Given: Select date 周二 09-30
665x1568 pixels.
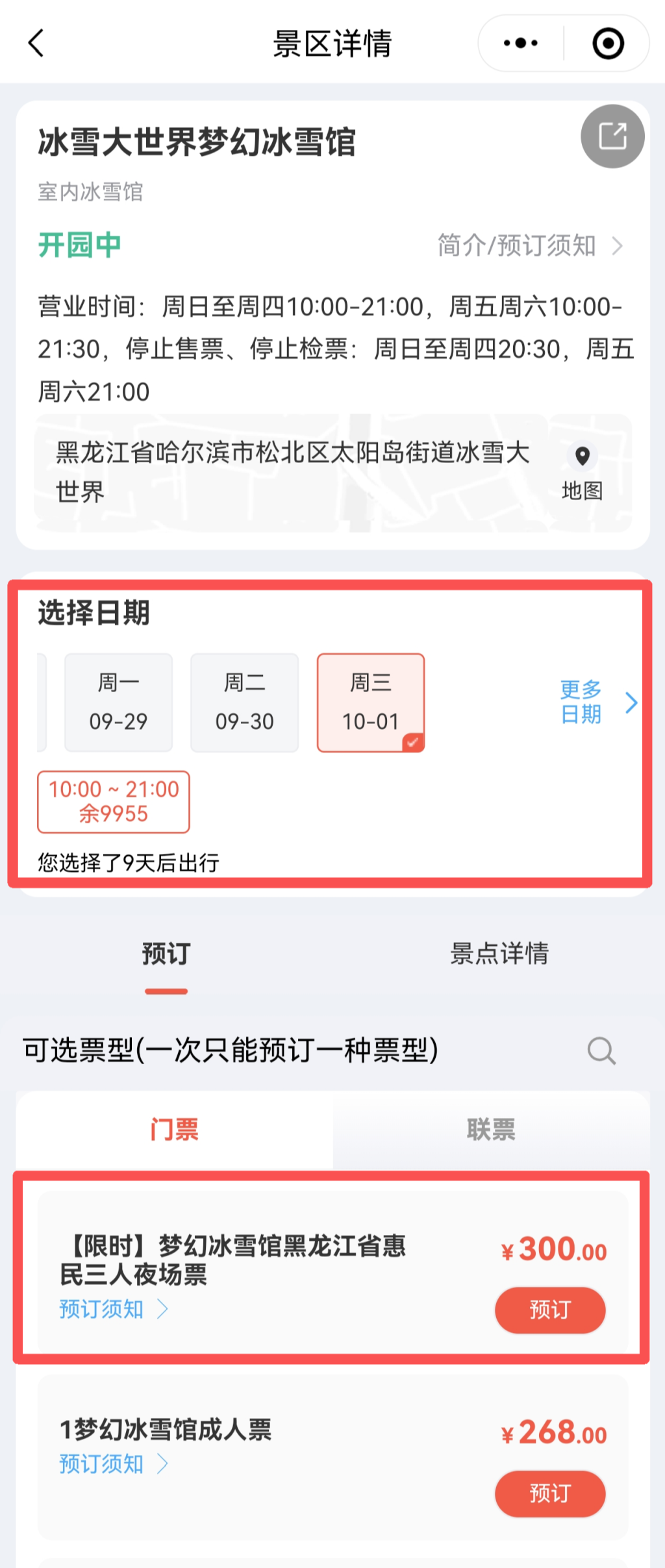Looking at the screenshot, I should click(244, 703).
